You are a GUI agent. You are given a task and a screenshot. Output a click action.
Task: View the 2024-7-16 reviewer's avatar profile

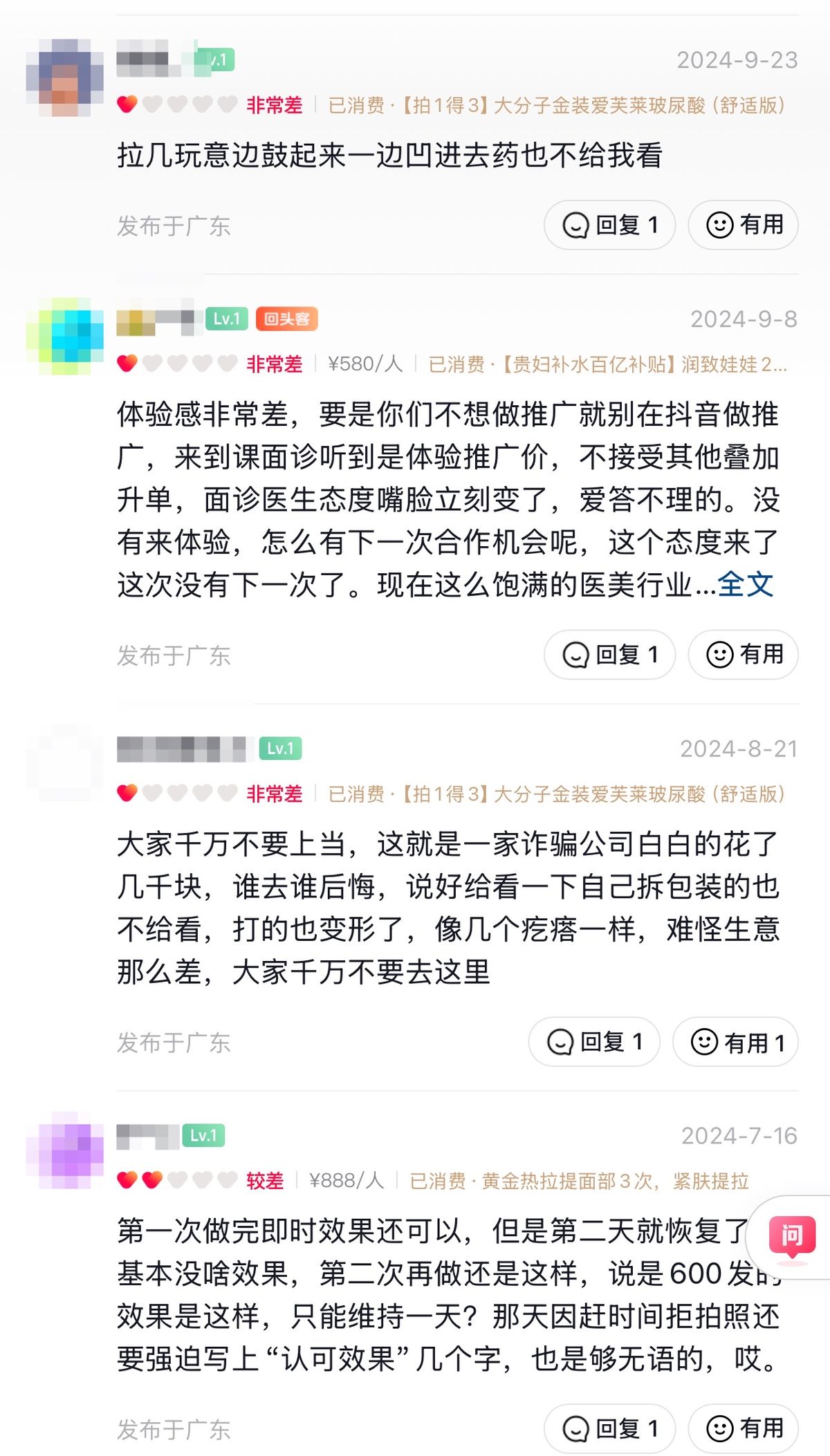pyautogui.click(x=65, y=1150)
